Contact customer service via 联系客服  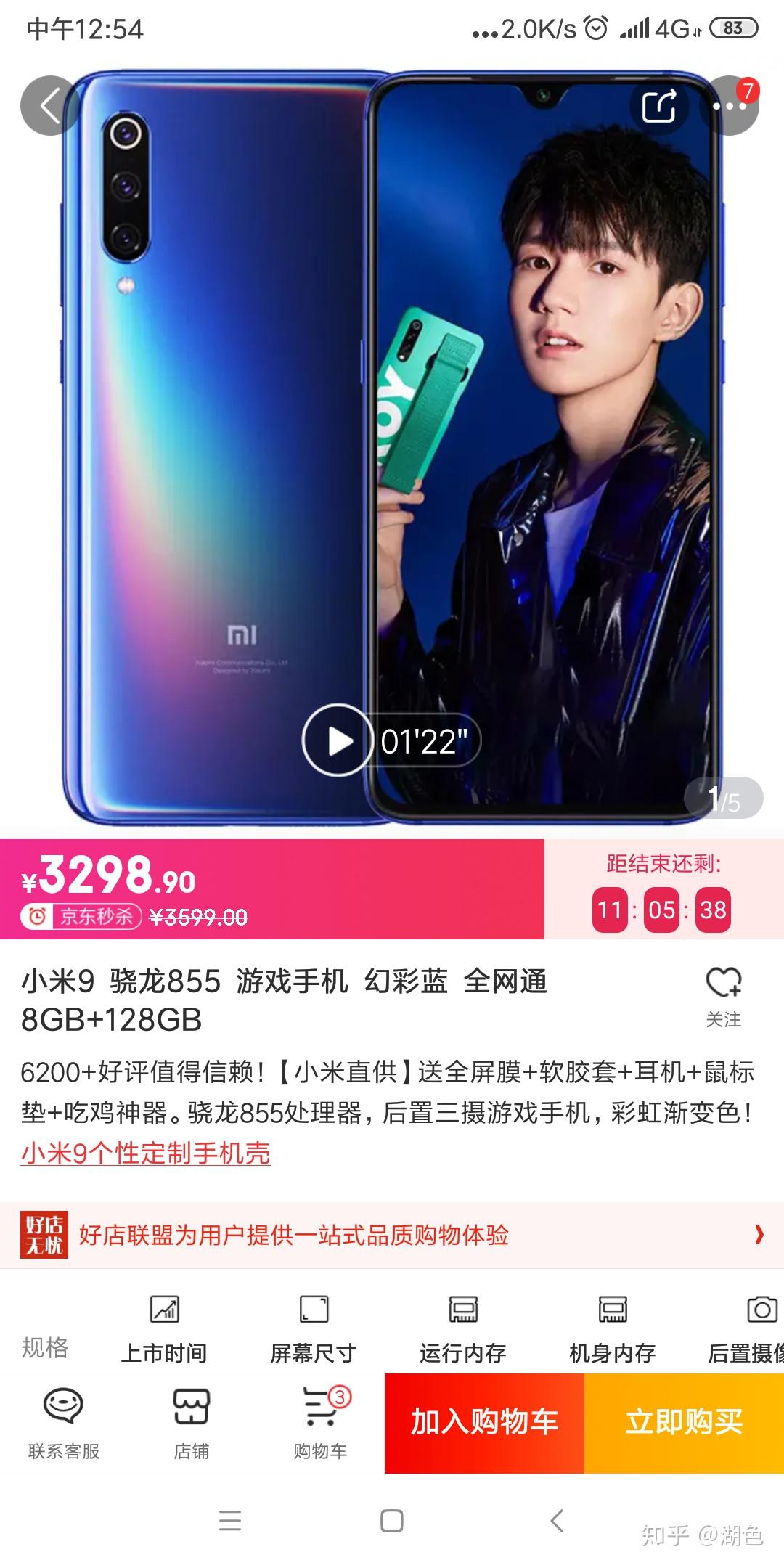pos(64,1424)
